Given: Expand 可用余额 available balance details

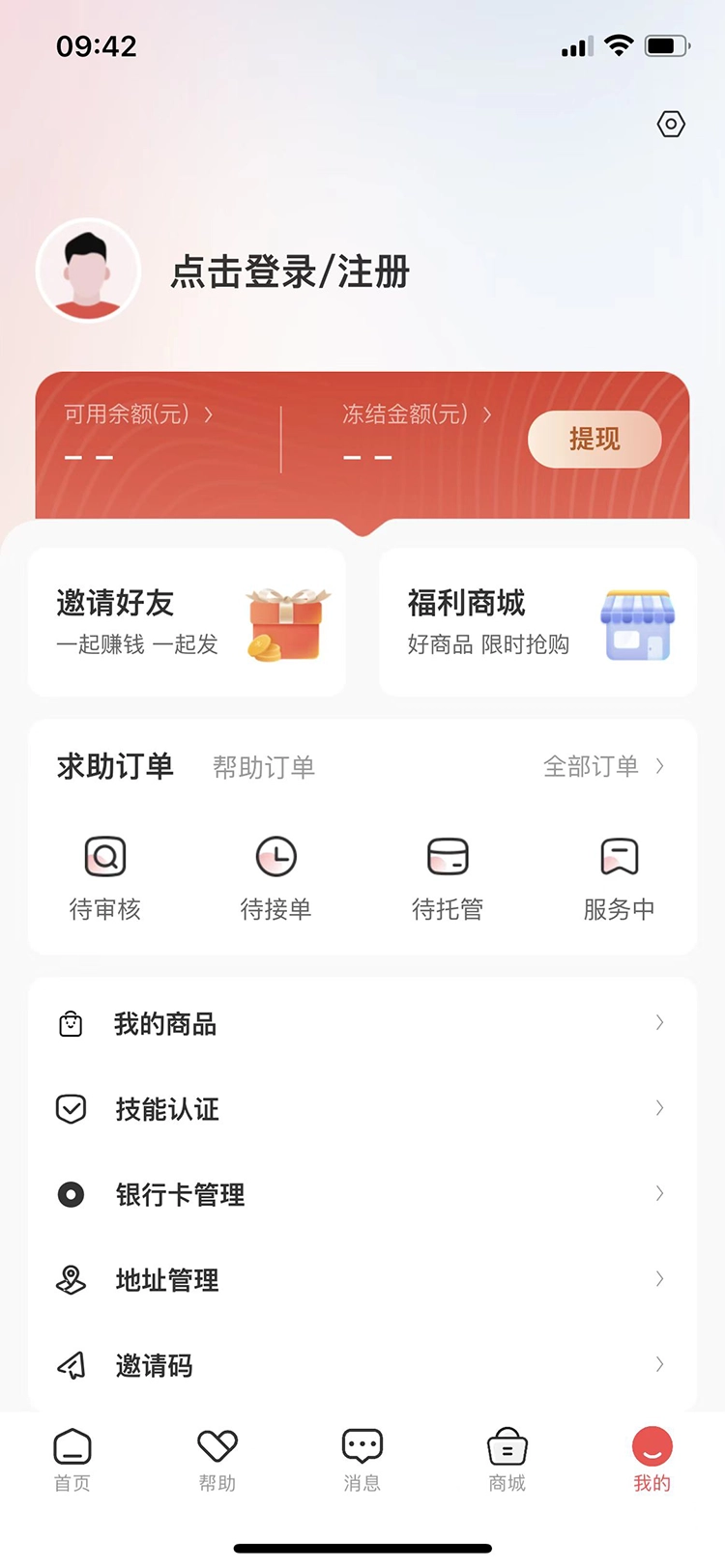Looking at the screenshot, I should pos(133,414).
